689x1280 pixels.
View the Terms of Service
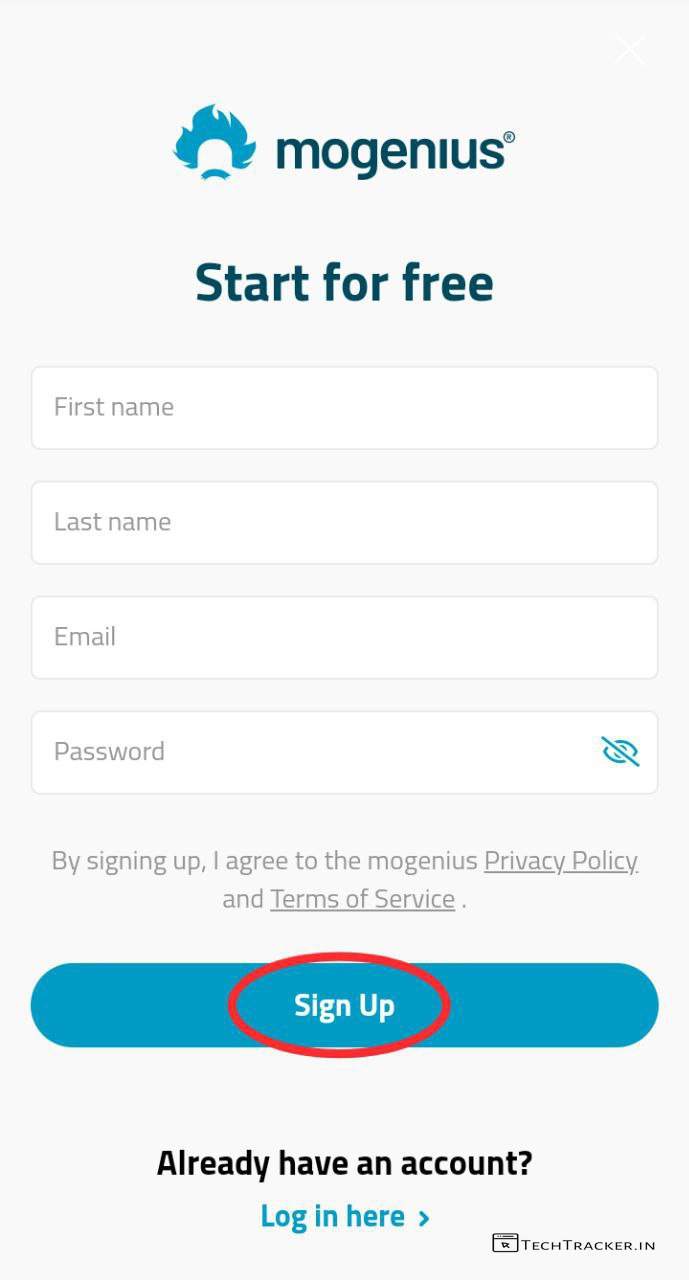pos(362,899)
